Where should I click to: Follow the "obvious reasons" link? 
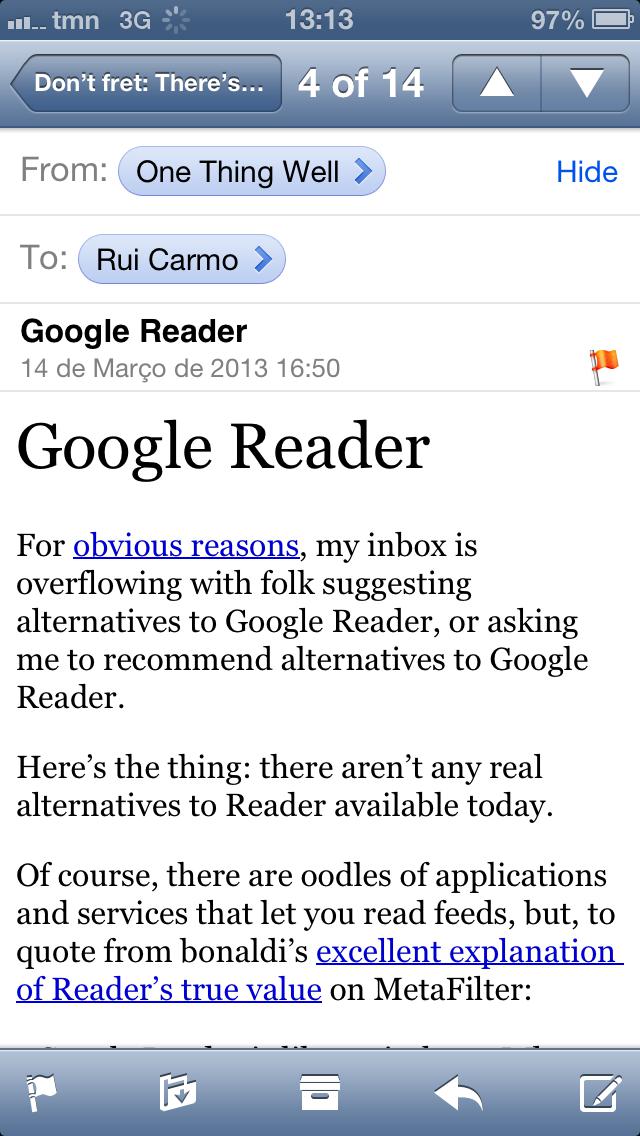click(186, 546)
